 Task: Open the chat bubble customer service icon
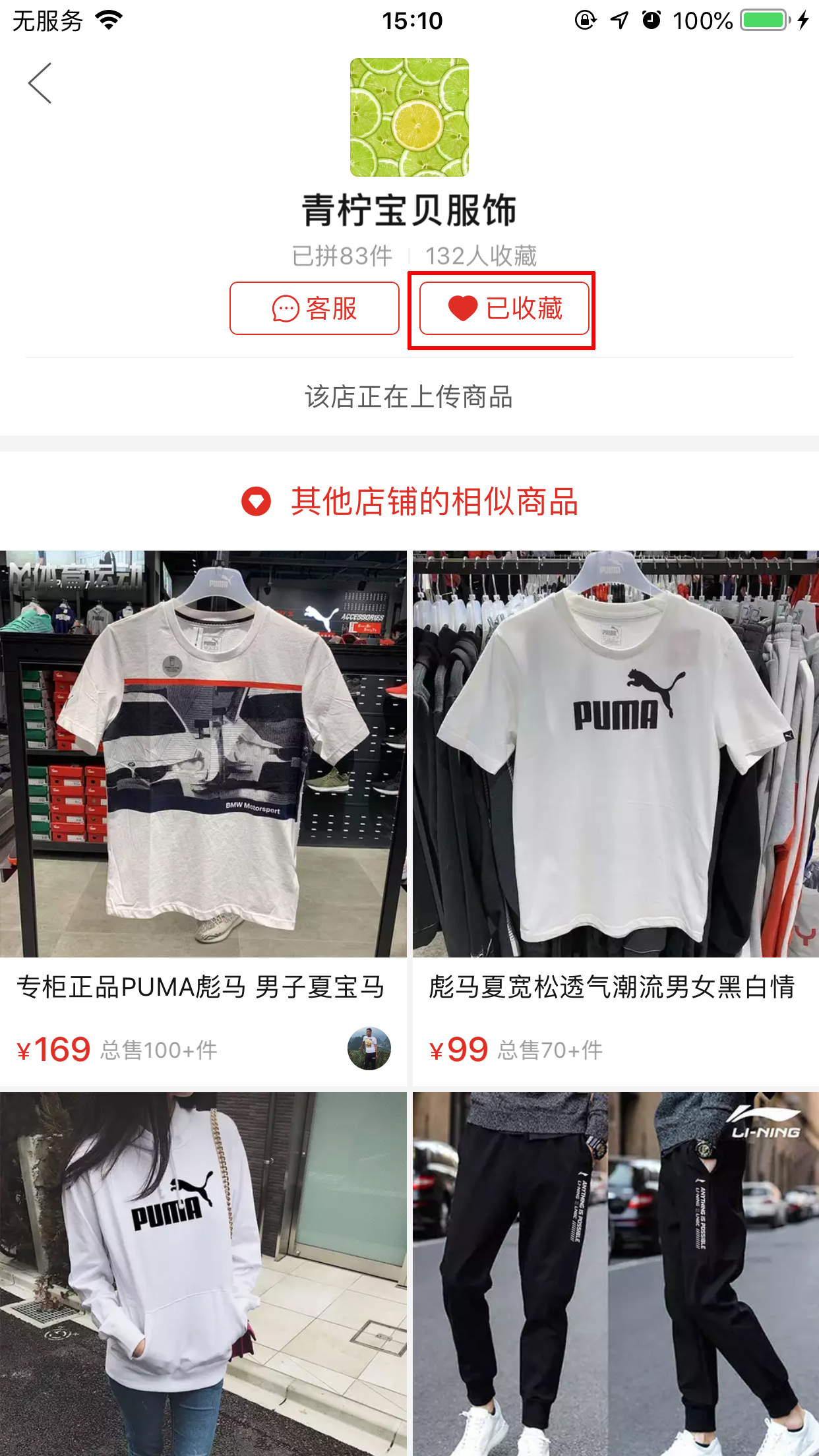tap(286, 308)
